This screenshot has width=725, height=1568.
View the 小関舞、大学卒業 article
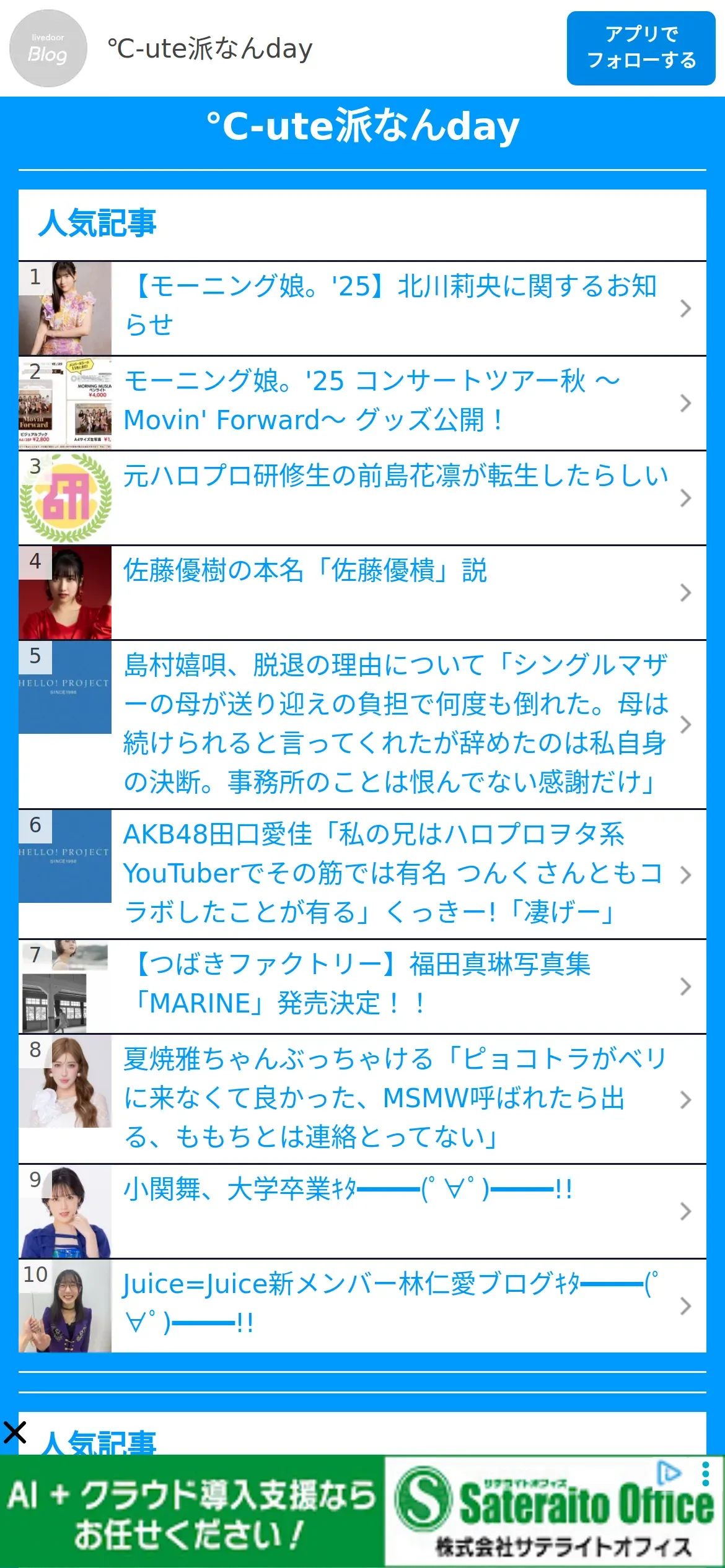point(347,1190)
